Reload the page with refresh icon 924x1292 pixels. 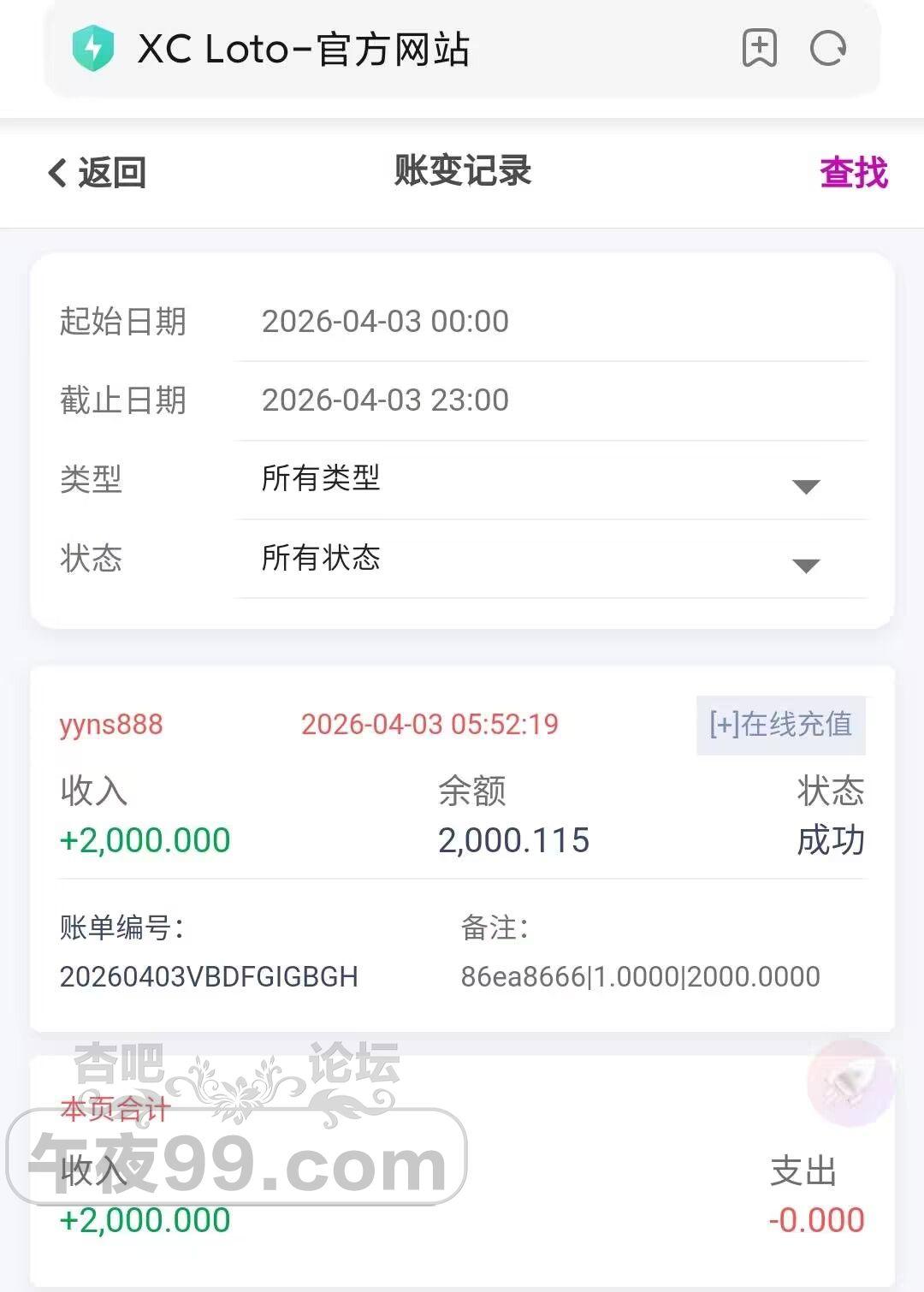[827, 48]
